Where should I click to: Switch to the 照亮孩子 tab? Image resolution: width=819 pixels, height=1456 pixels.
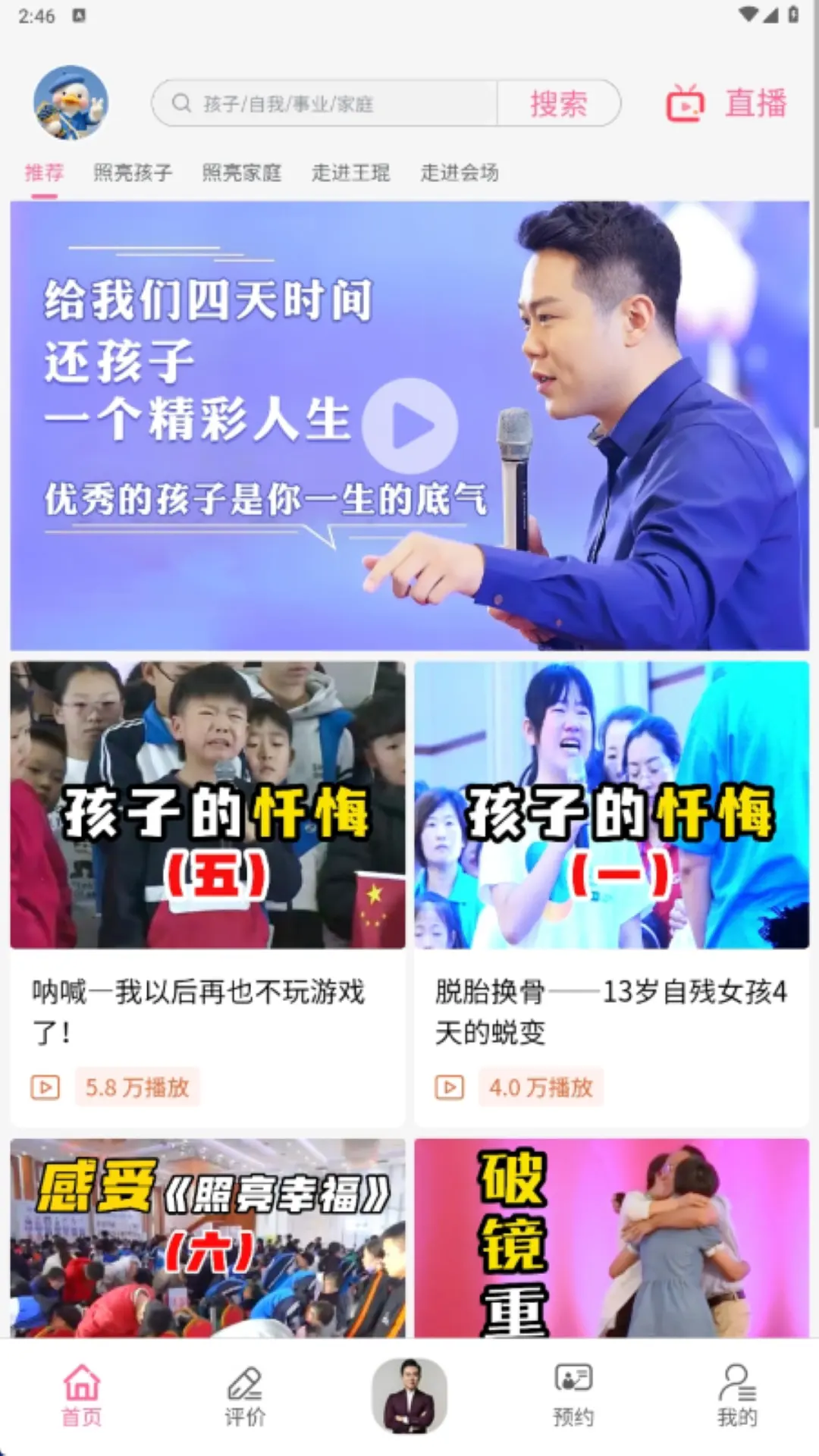tap(133, 173)
